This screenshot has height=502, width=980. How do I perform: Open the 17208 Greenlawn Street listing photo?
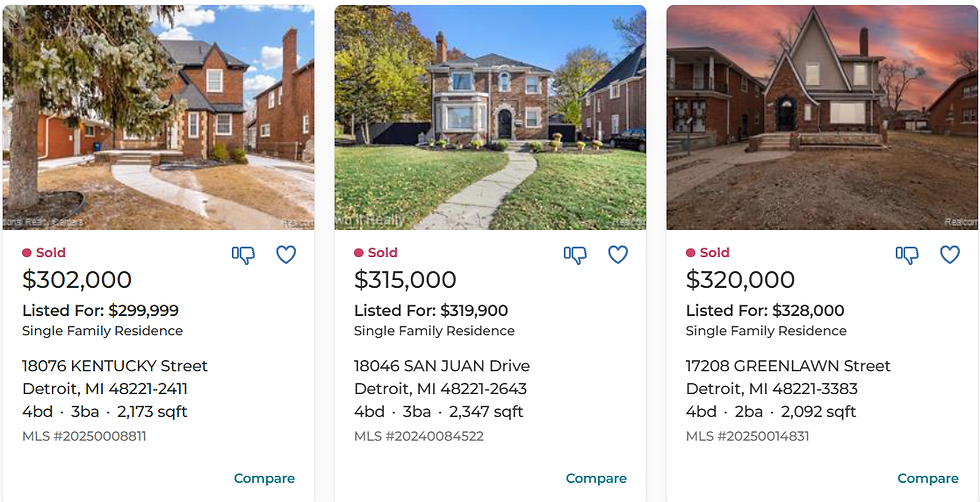pyautogui.click(x=822, y=118)
